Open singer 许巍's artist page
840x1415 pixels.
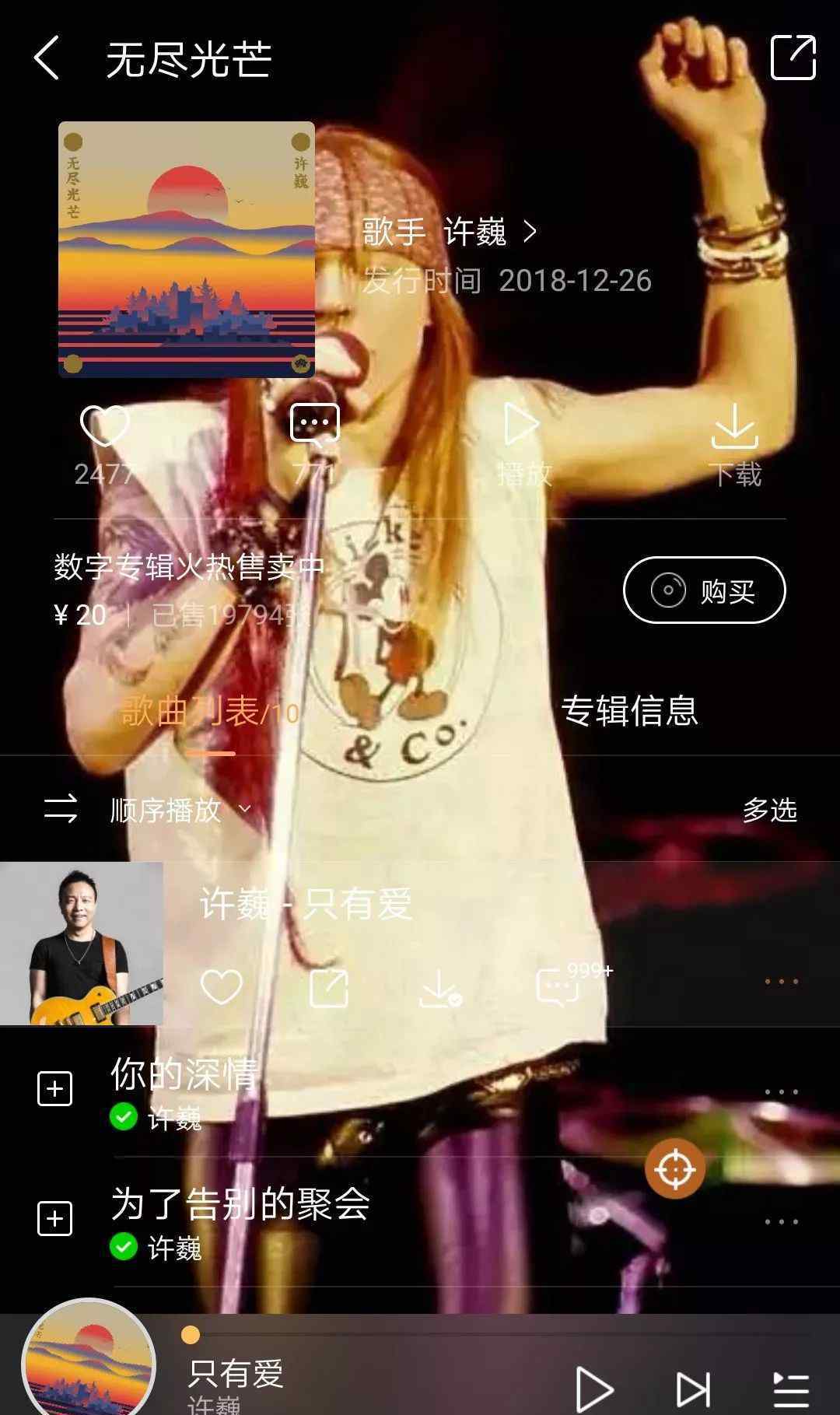click(x=450, y=232)
